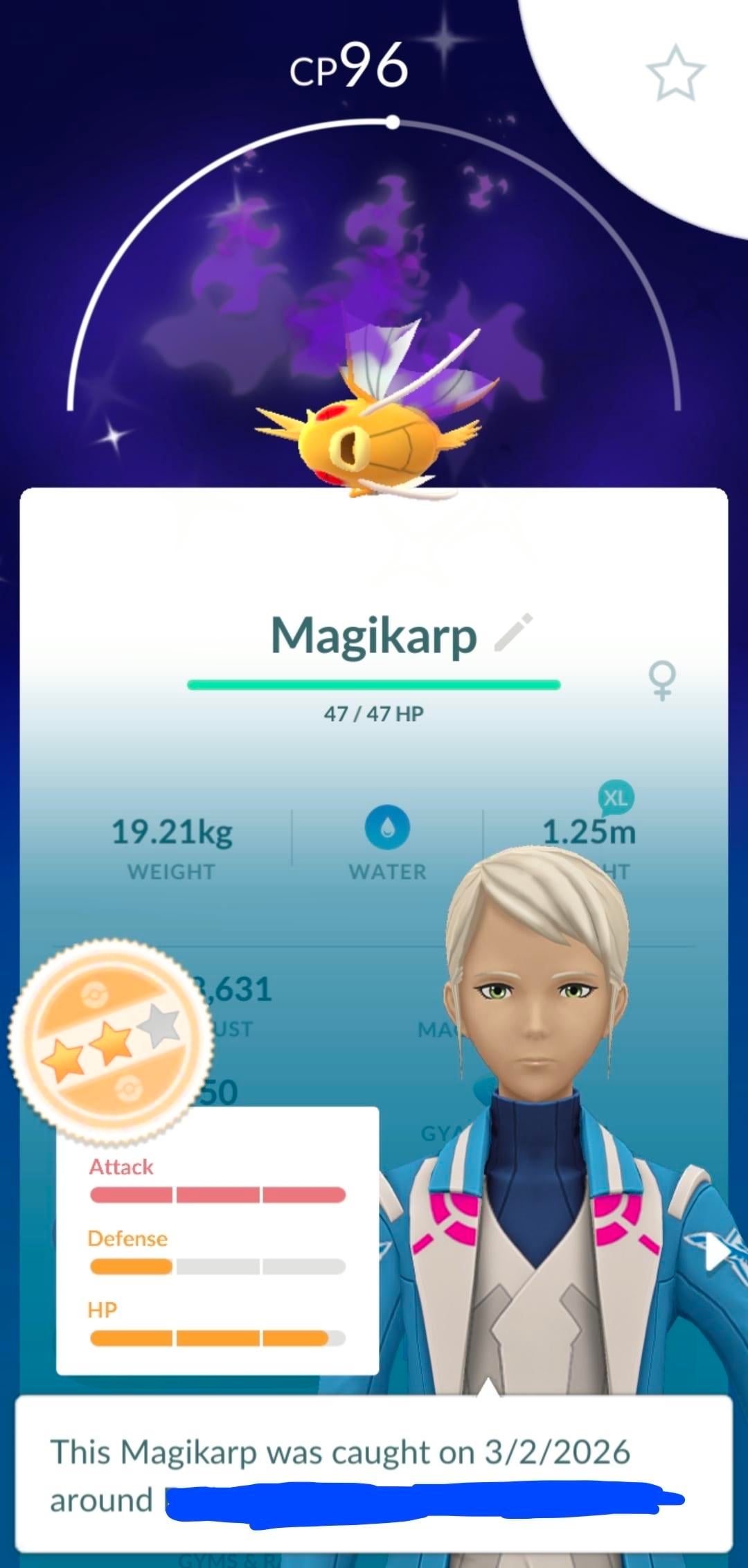This screenshot has height=1568, width=748.
Task: Tap the appraisal speech bubble to continue
Action: (x=374, y=1474)
